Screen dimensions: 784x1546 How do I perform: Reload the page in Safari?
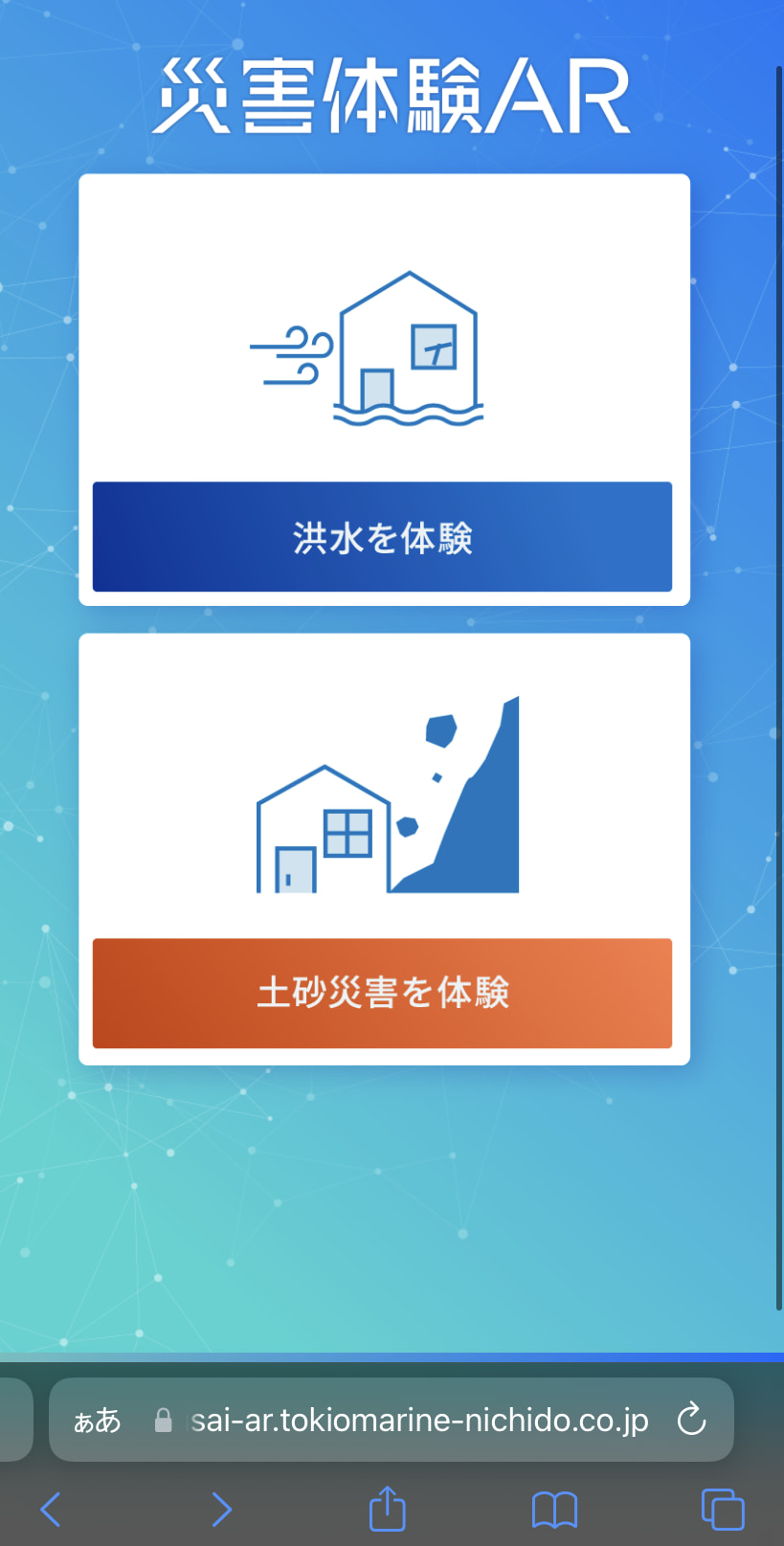[691, 1420]
